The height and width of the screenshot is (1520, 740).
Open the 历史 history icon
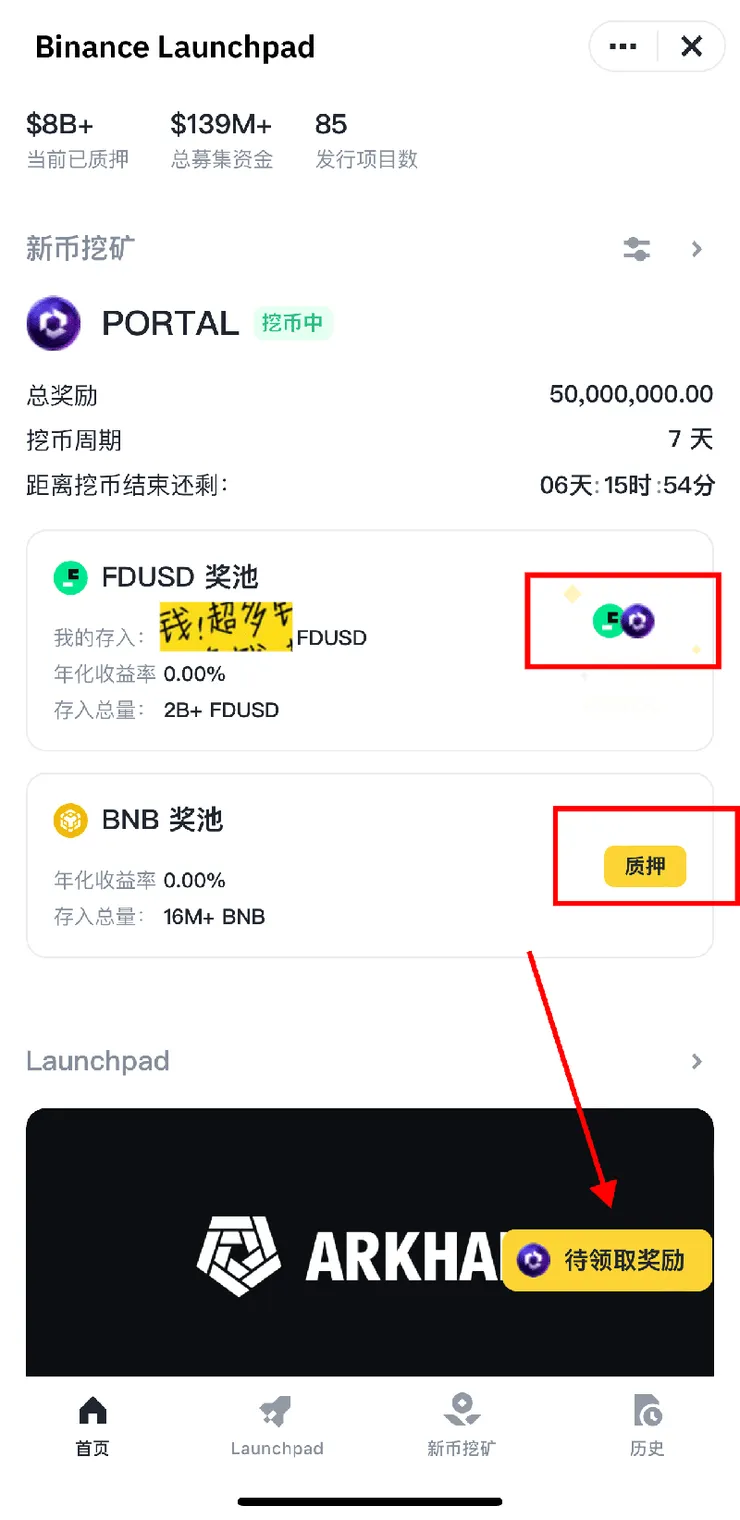tap(647, 1410)
